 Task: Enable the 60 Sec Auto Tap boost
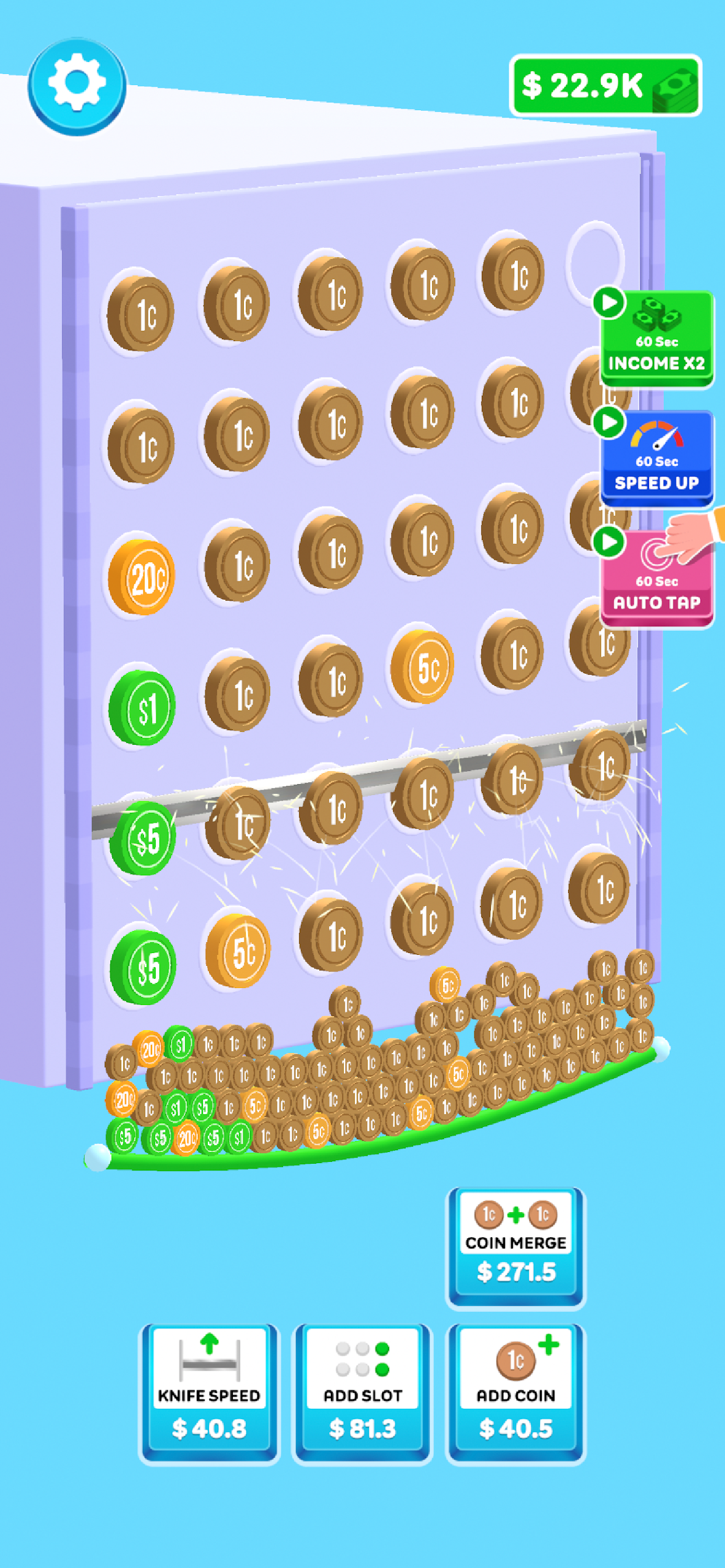(x=656, y=579)
